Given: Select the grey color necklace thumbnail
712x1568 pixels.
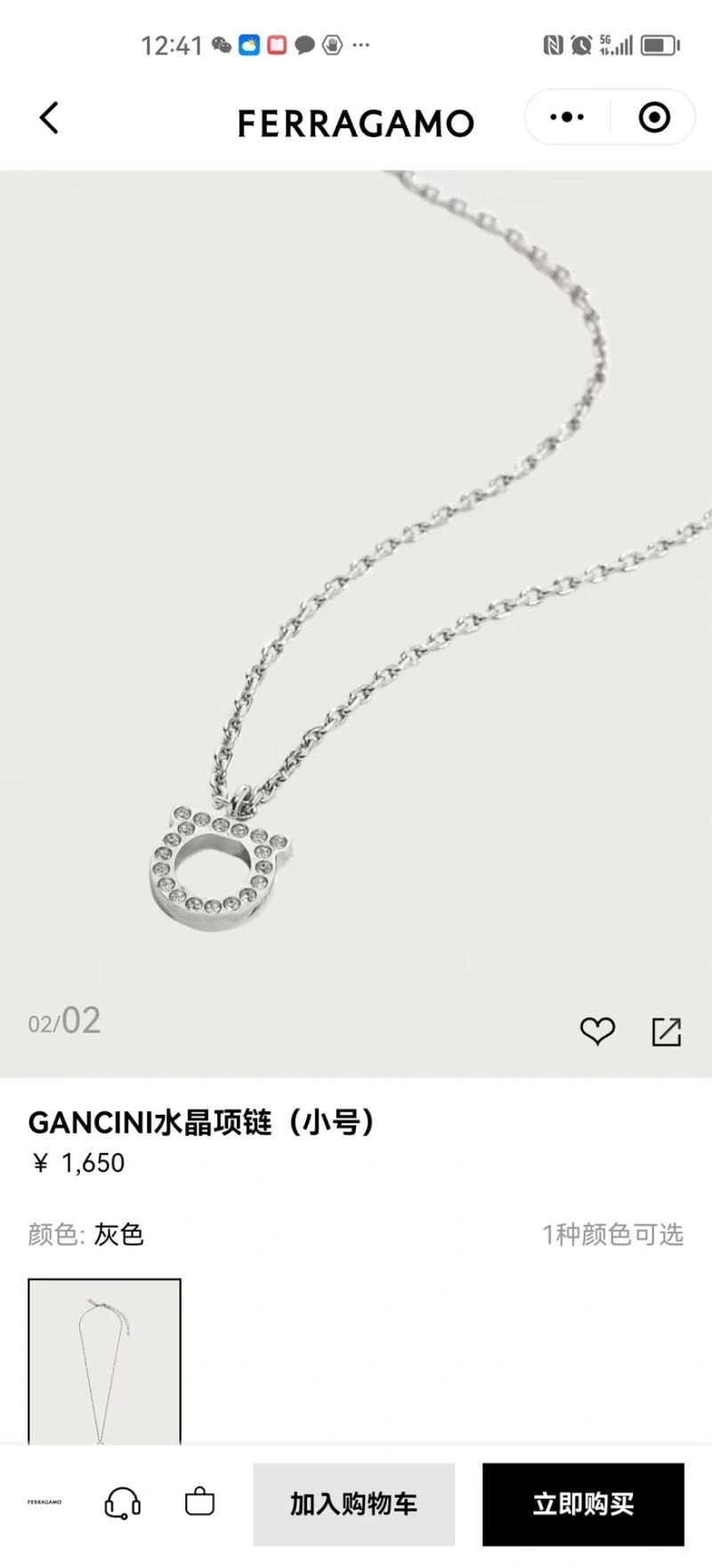Looking at the screenshot, I should [104, 1361].
